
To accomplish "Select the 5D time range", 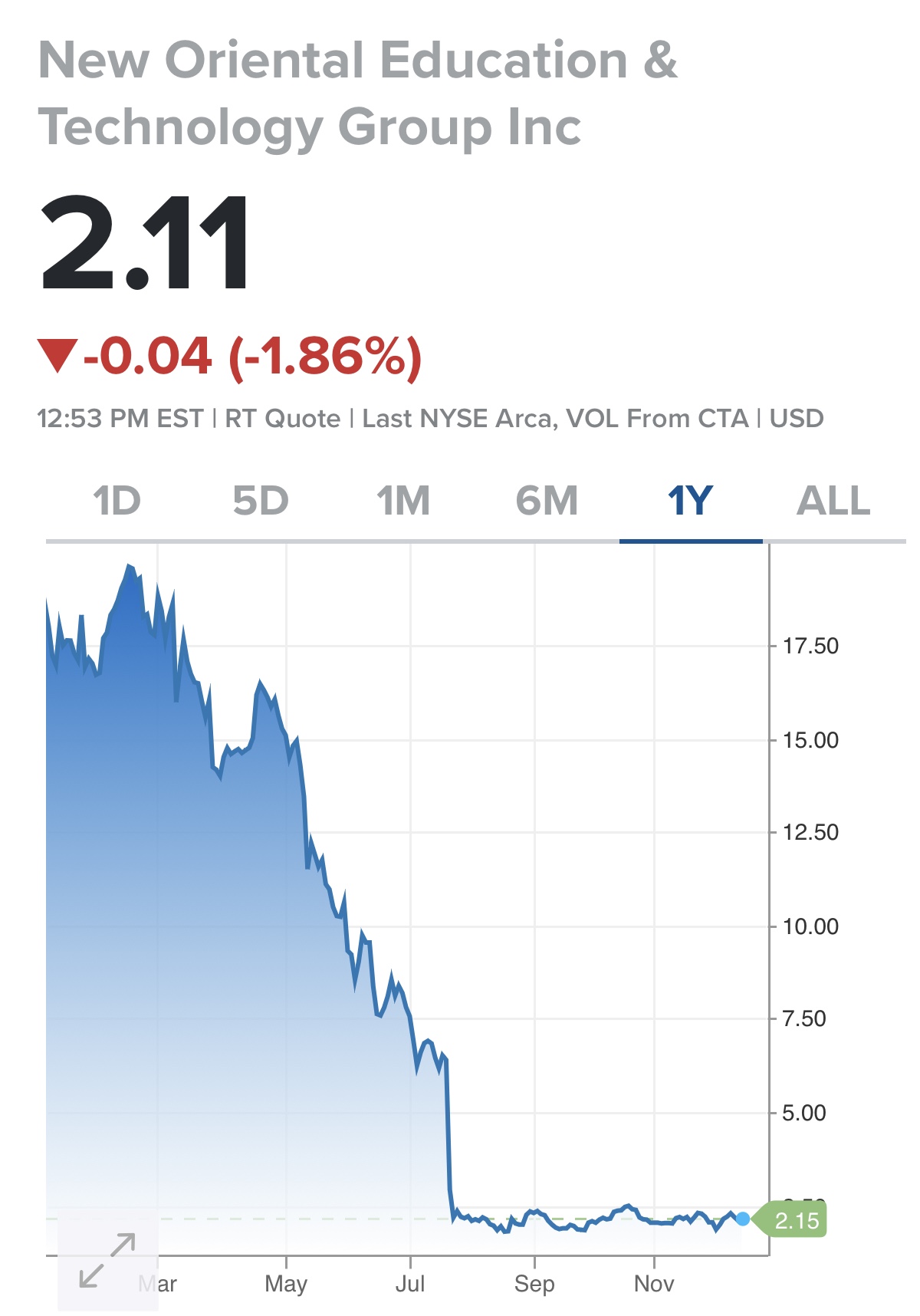I will click(261, 501).
